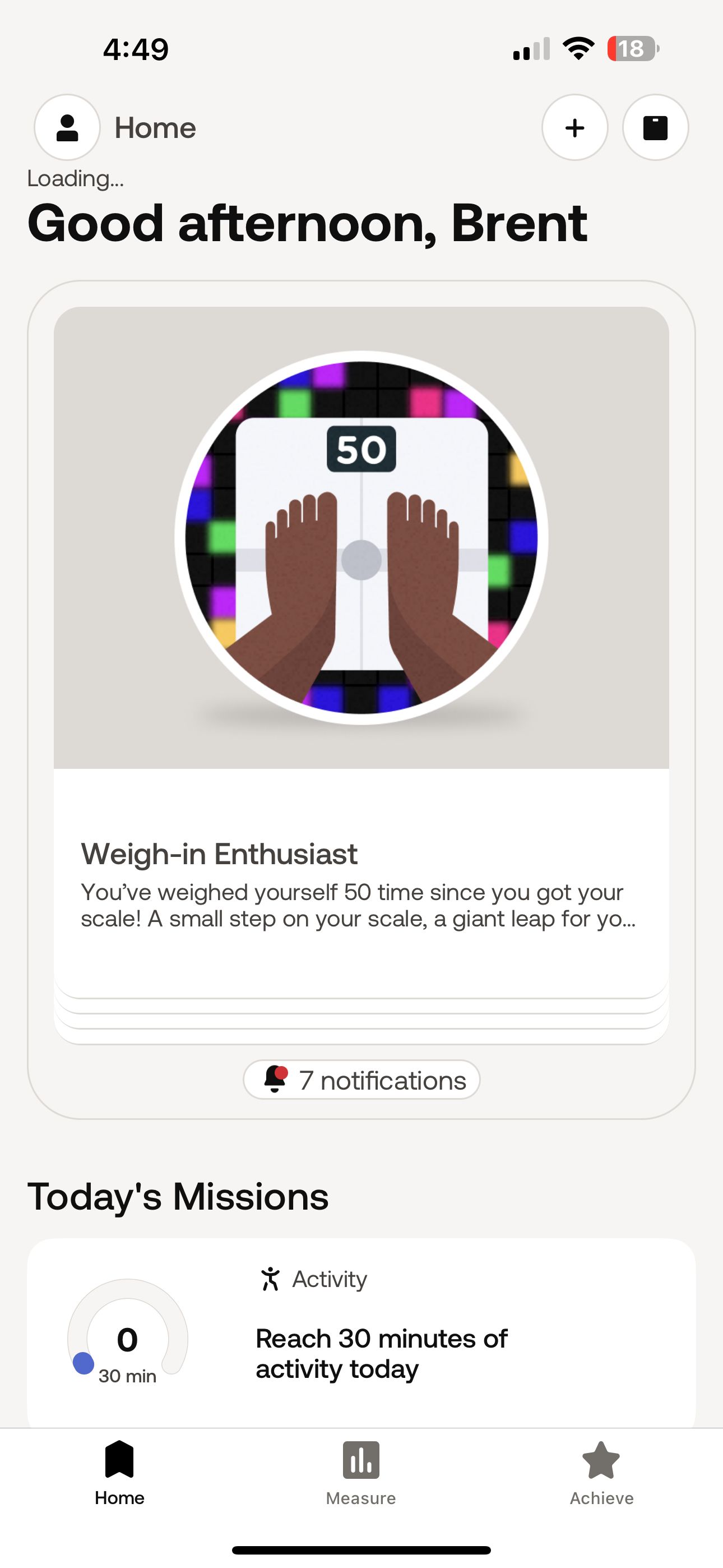Open the device icon in the top right

[655, 127]
